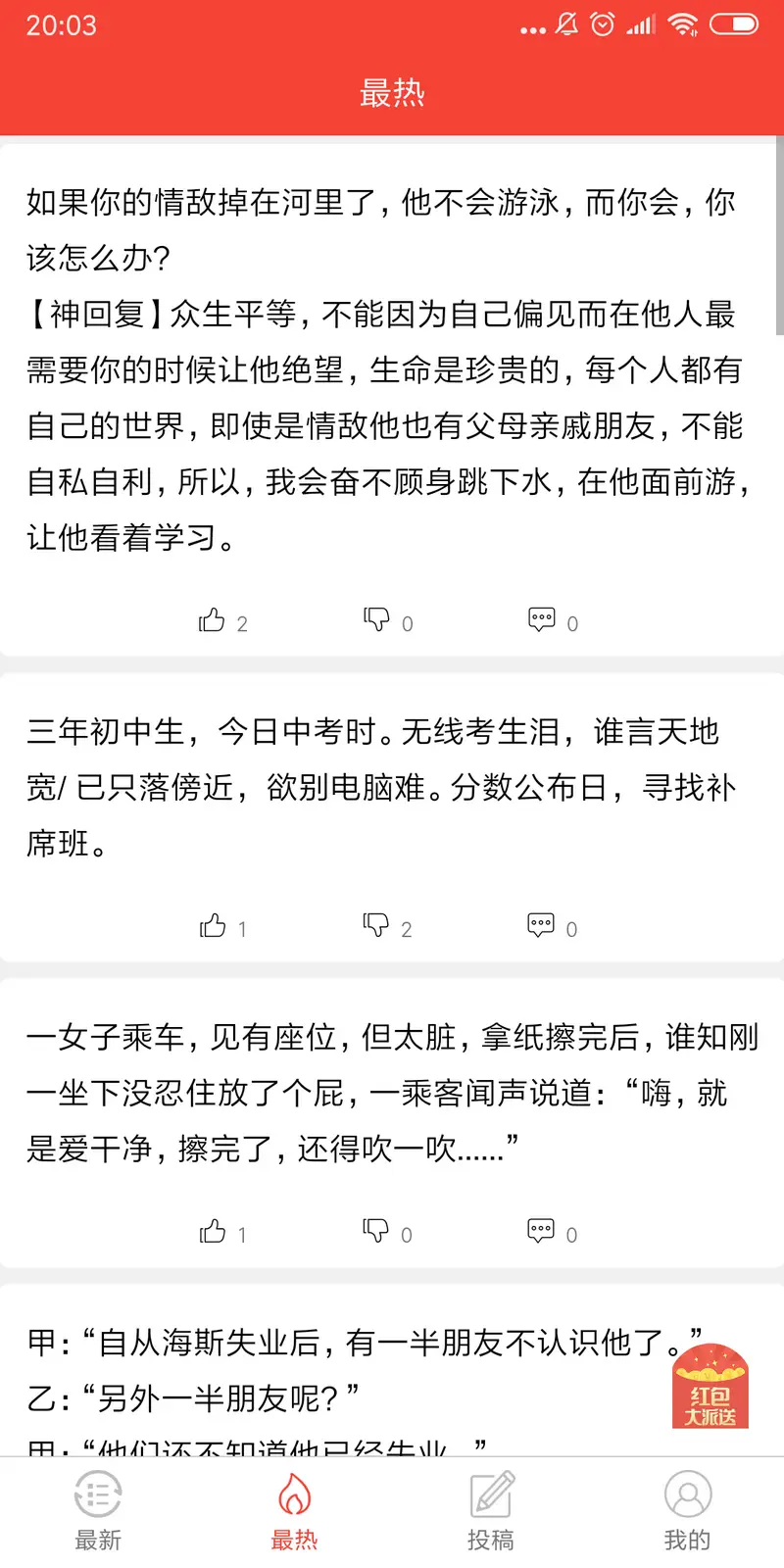The height and width of the screenshot is (1568, 784).
Task: Open comments on the love rival joke
Action: [542, 620]
